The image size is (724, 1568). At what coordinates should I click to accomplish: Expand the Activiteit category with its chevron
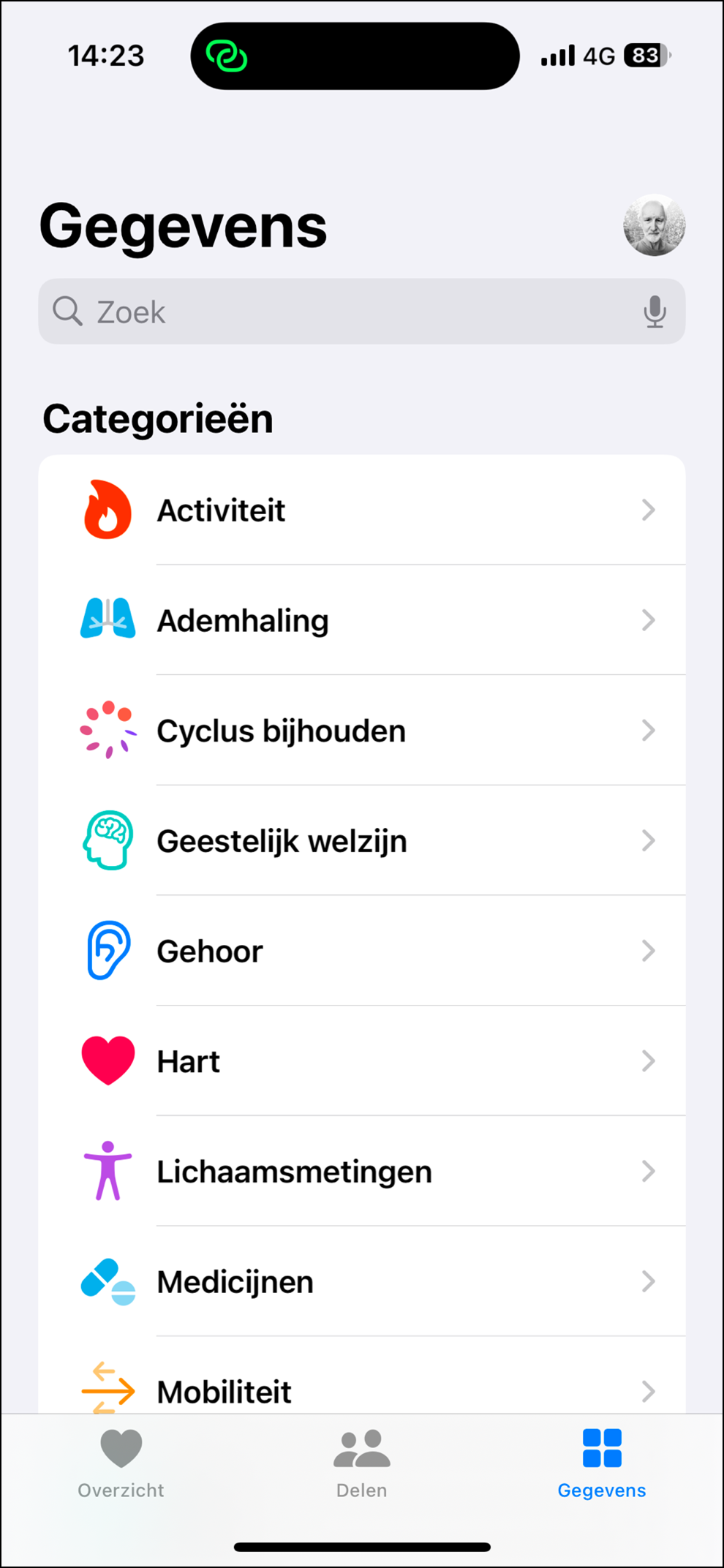(649, 510)
